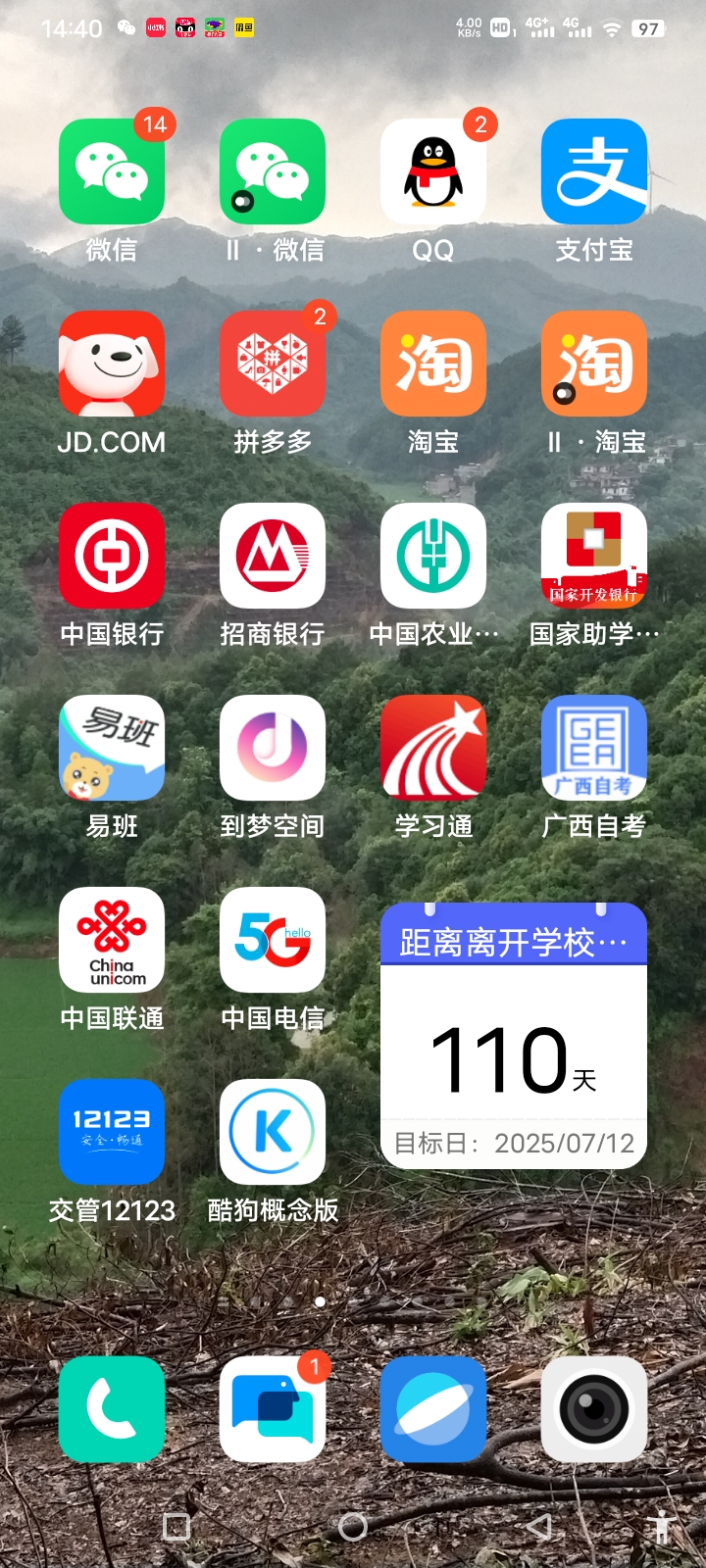Open 中国银行 banking app

point(112,557)
